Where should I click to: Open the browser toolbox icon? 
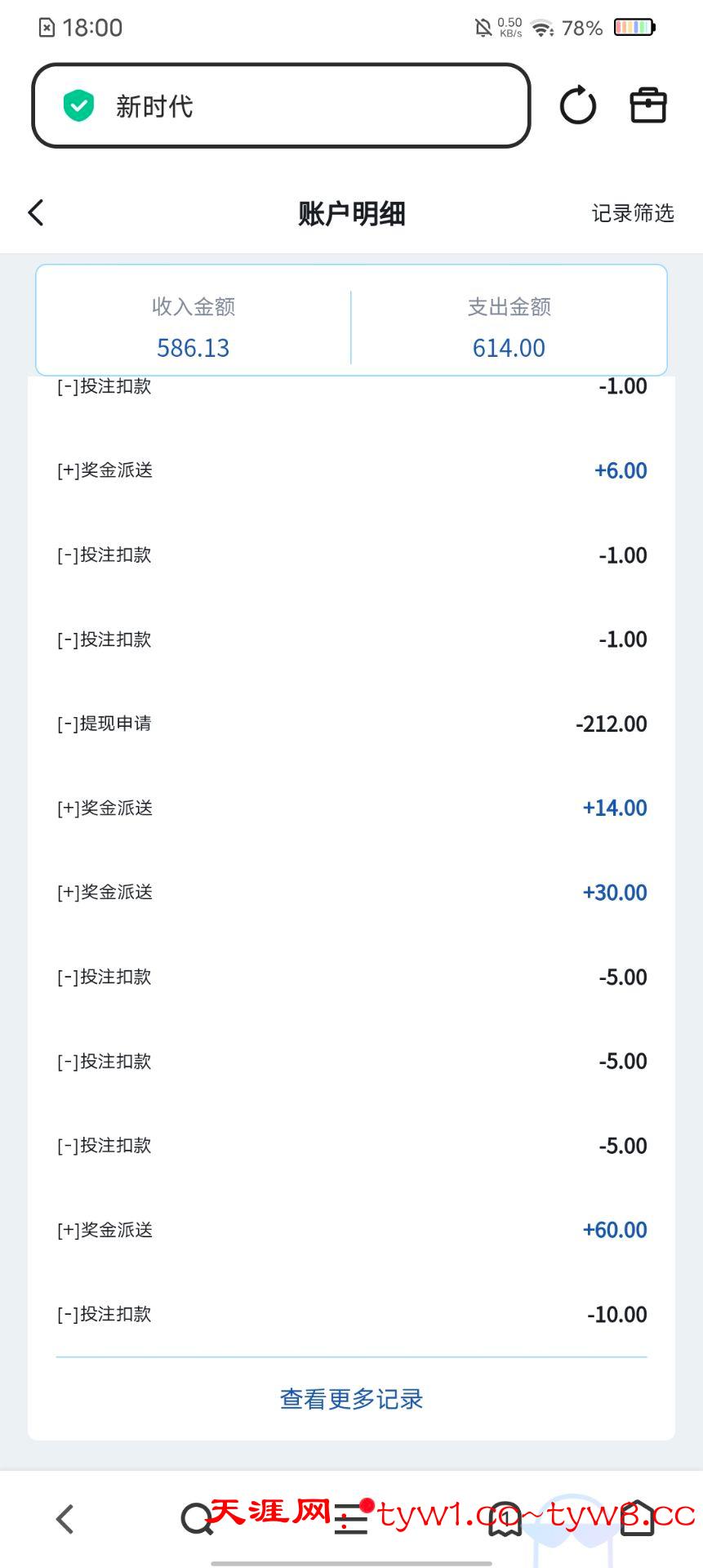(648, 105)
